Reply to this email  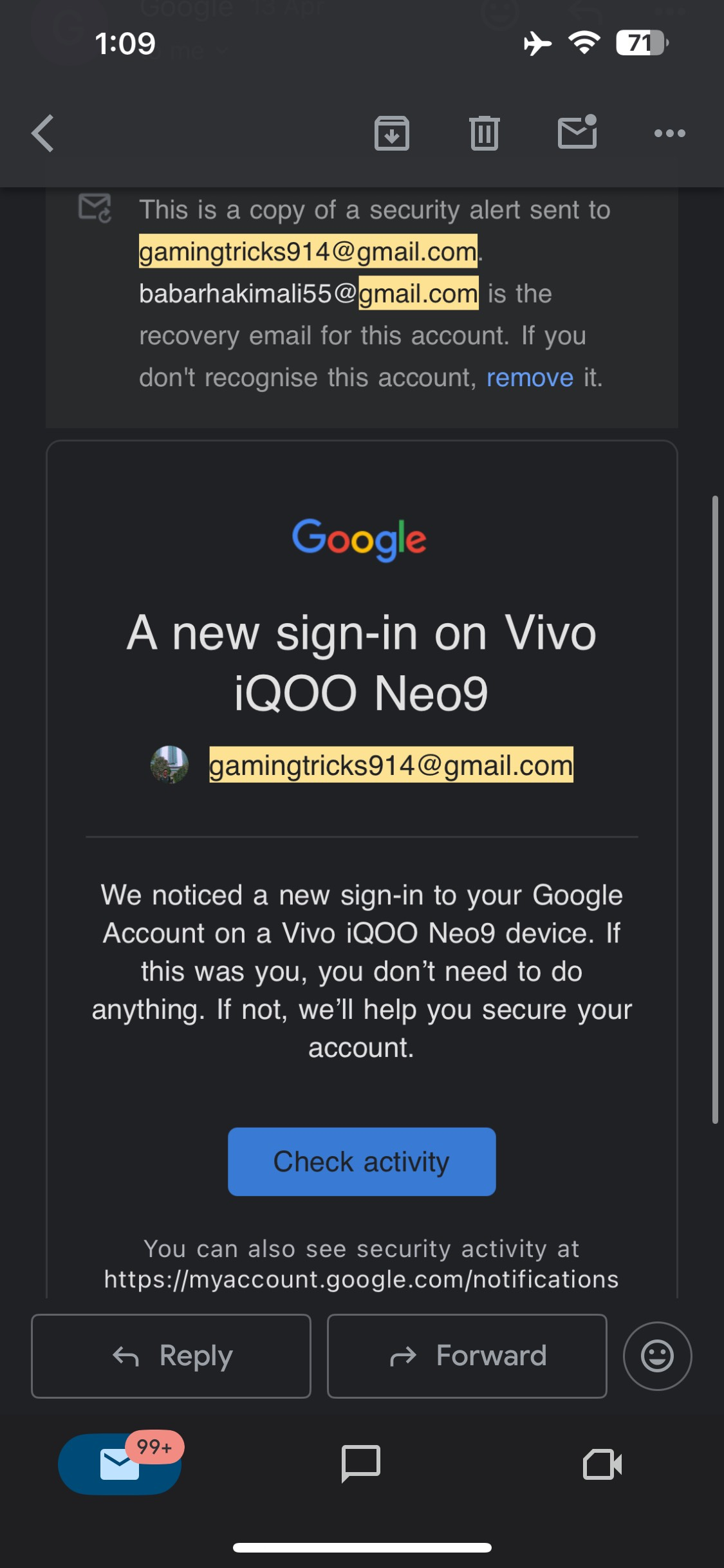[x=171, y=1356]
